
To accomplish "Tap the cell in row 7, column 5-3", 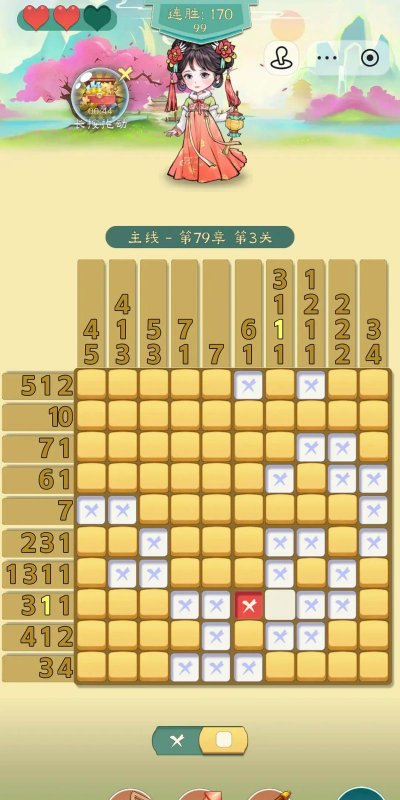I will click(x=154, y=510).
